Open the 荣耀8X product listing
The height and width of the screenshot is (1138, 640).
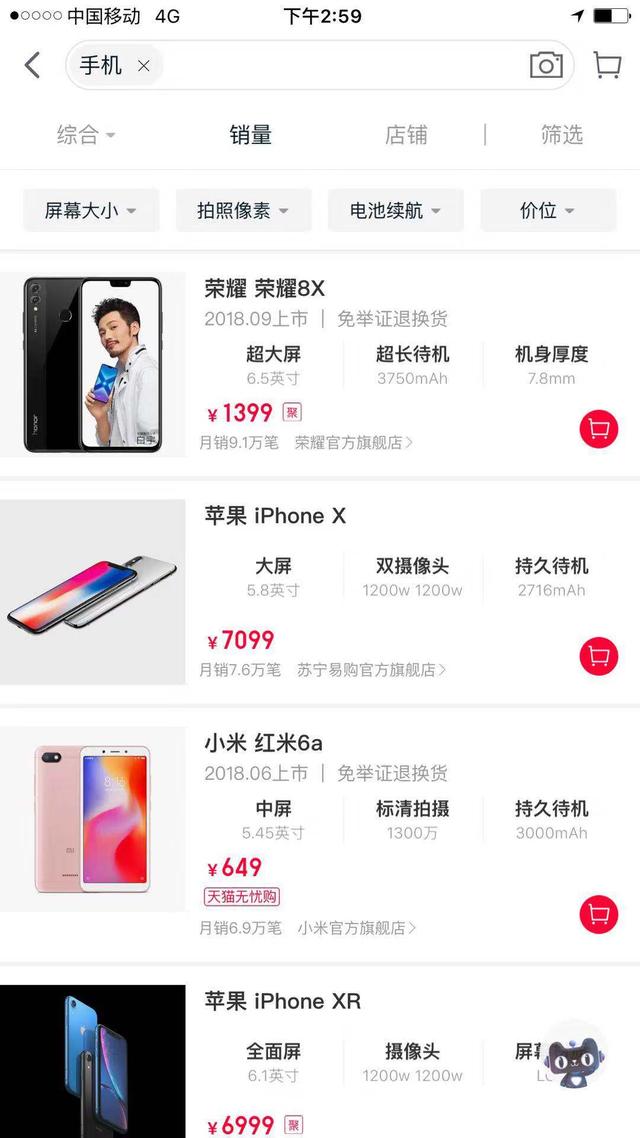265,289
